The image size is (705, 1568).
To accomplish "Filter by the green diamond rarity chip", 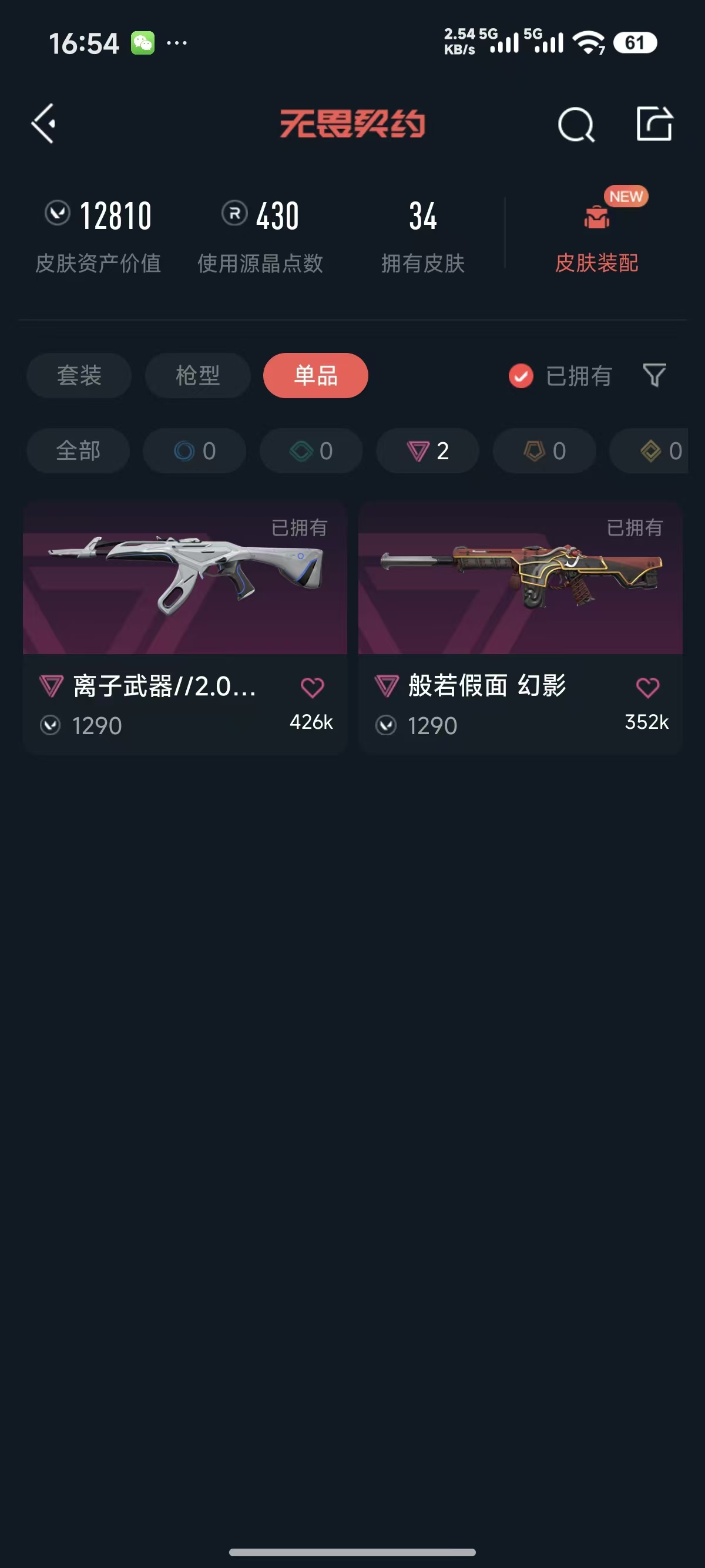I will 311,451.
